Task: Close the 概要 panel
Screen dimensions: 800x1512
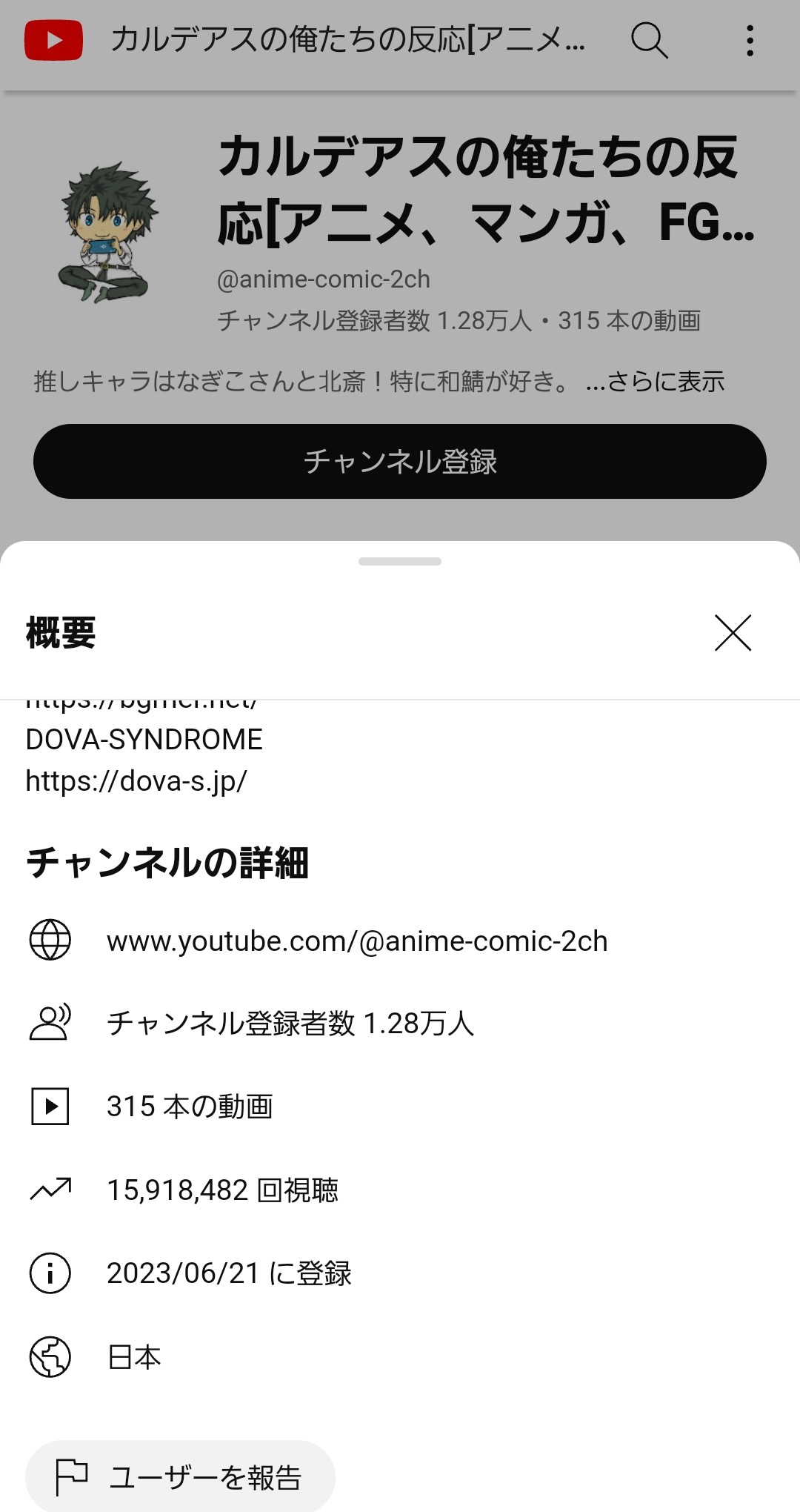Action: pyautogui.click(x=733, y=633)
